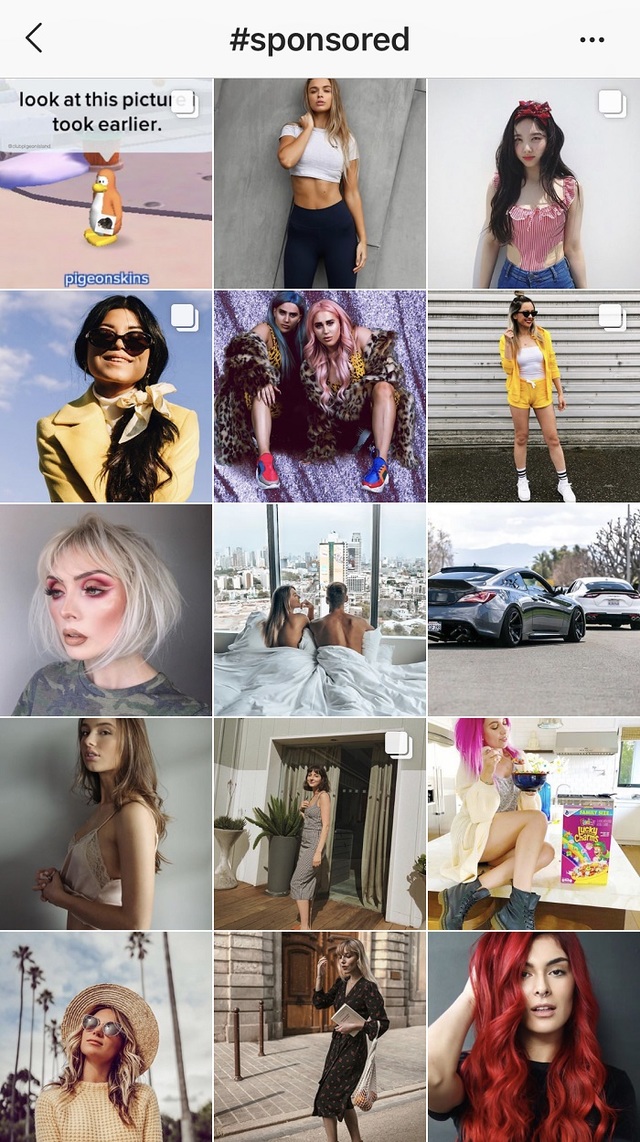Open the post with yellow blazer and sunglasses

click(x=106, y=396)
